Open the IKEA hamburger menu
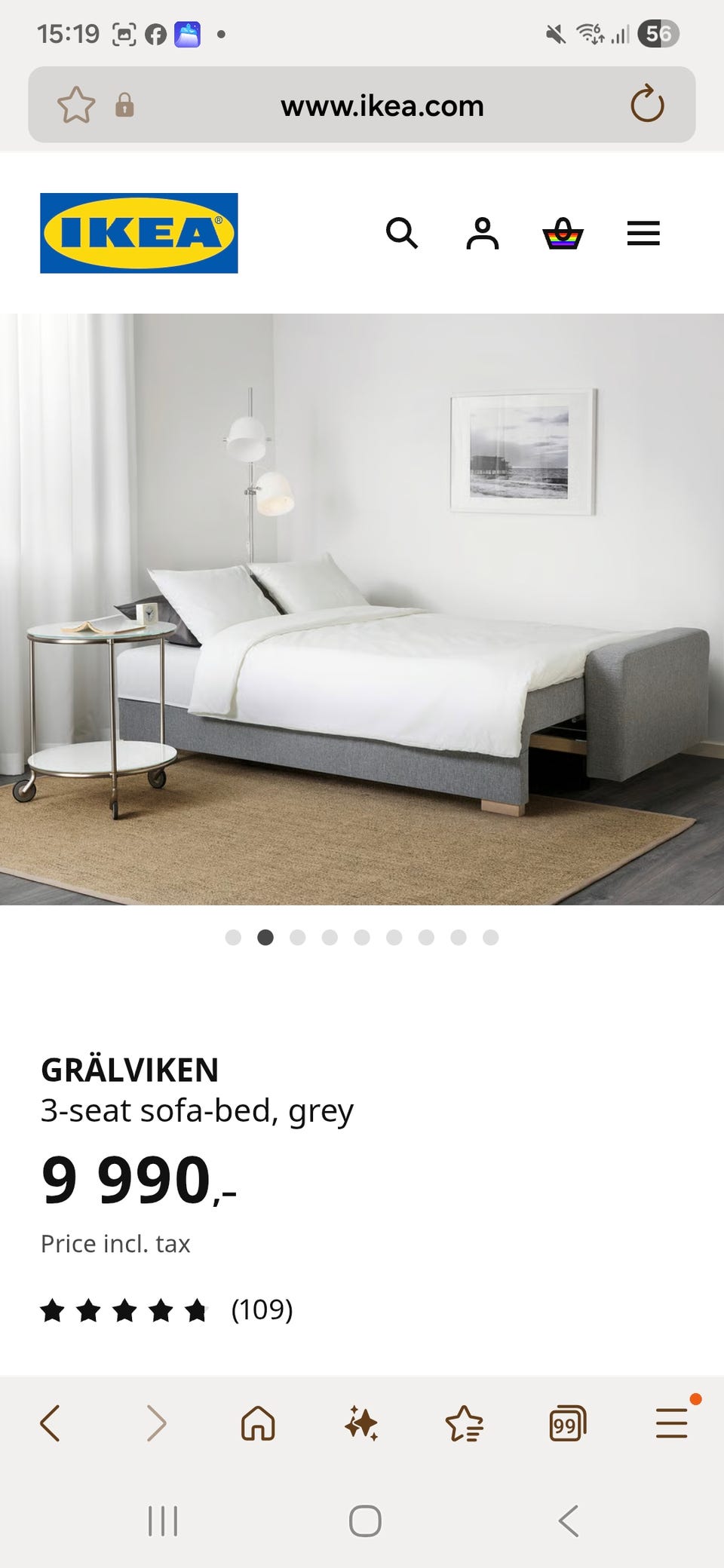 pos(643,234)
